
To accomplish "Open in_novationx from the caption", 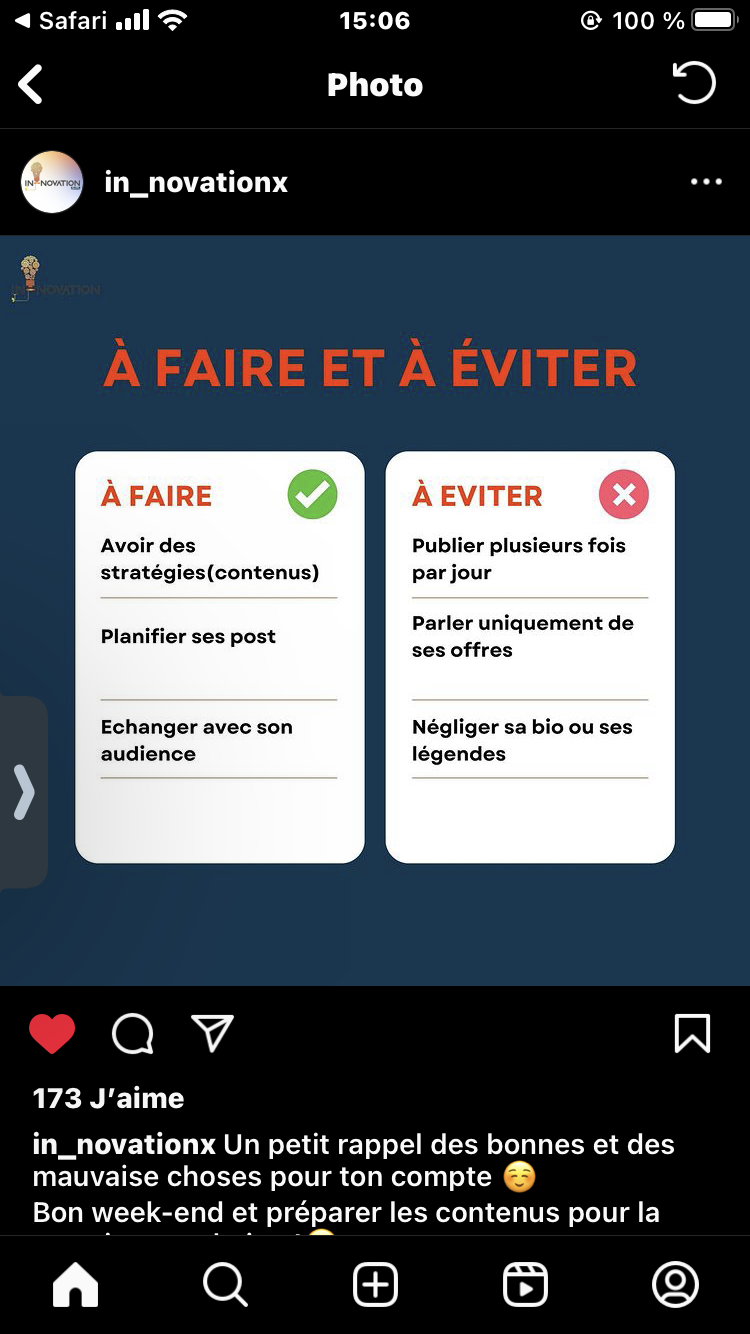I will click(124, 1144).
